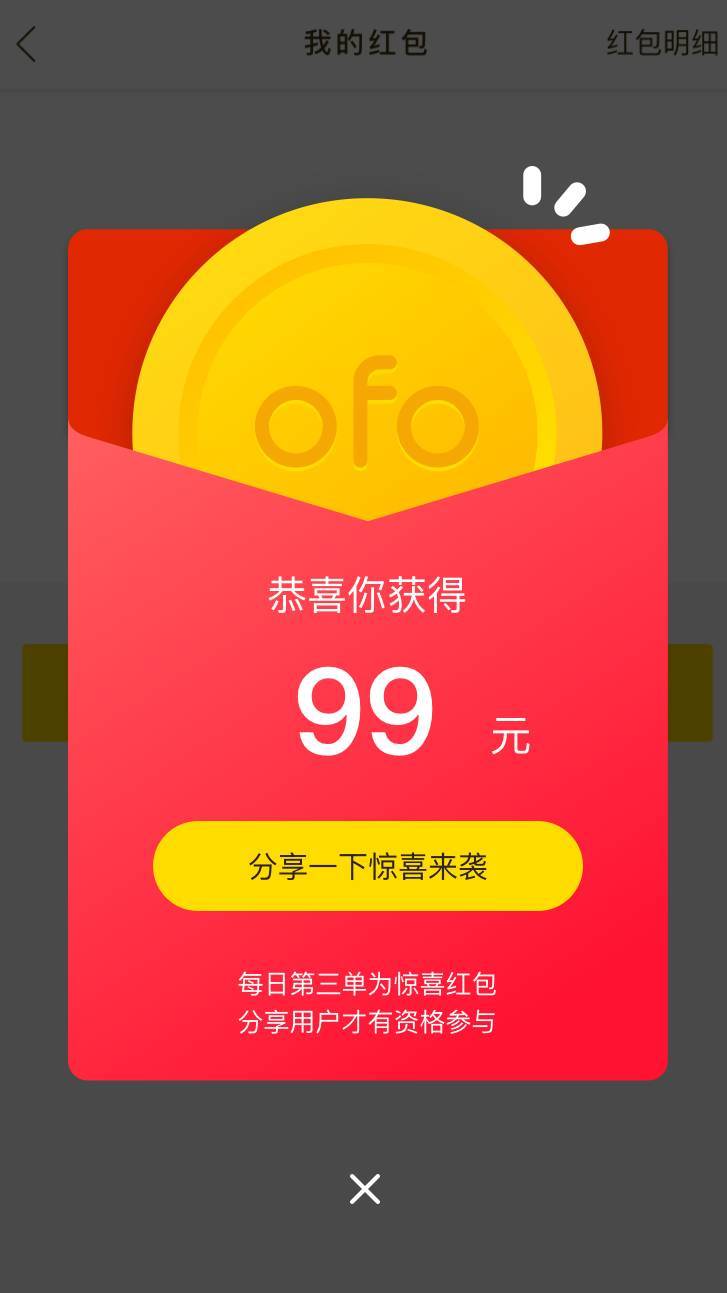
Task: Tap the yellow 分享一下惊喜来袭 share button
Action: (367, 866)
